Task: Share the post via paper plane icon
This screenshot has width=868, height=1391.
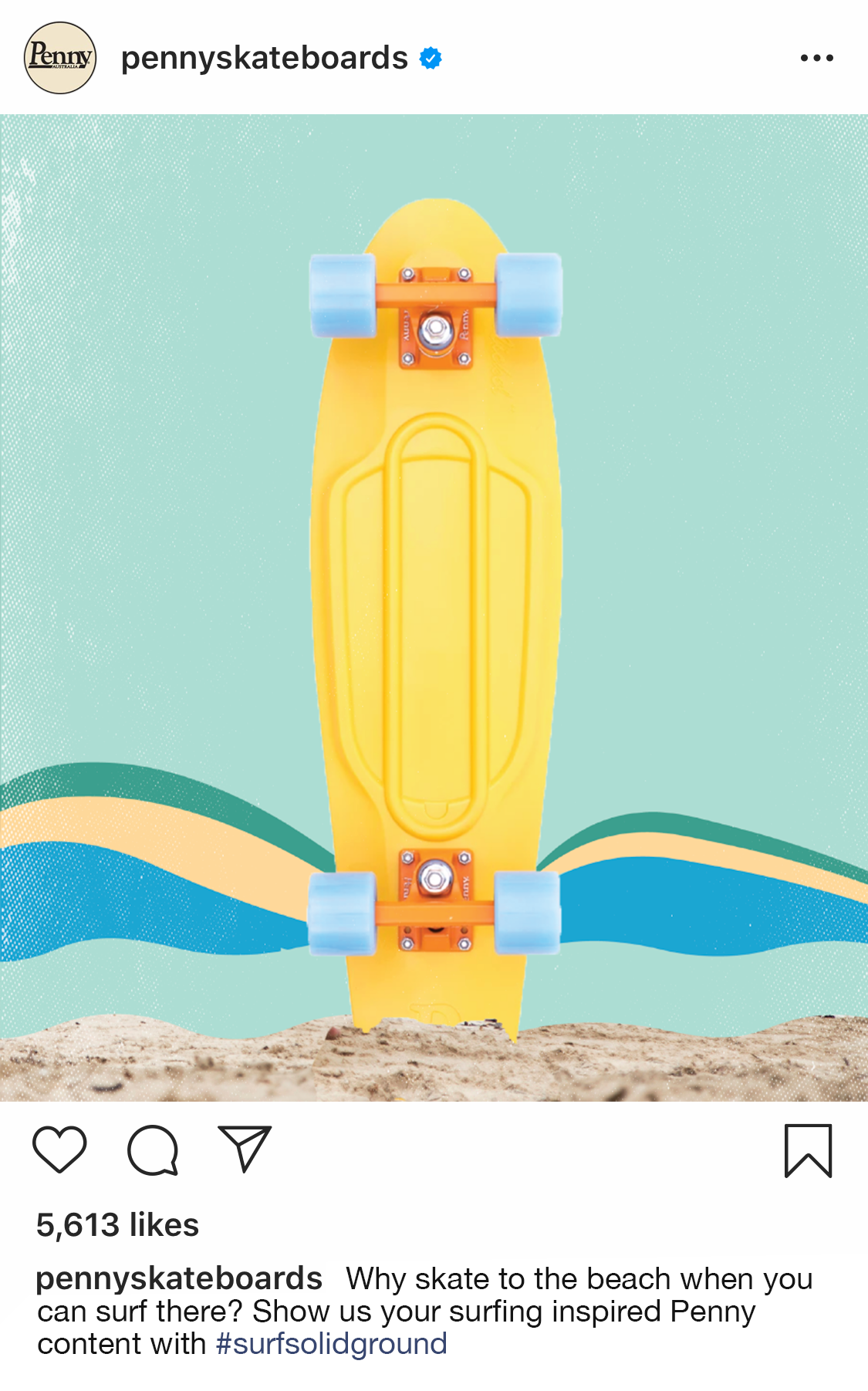Action: pos(245,1149)
